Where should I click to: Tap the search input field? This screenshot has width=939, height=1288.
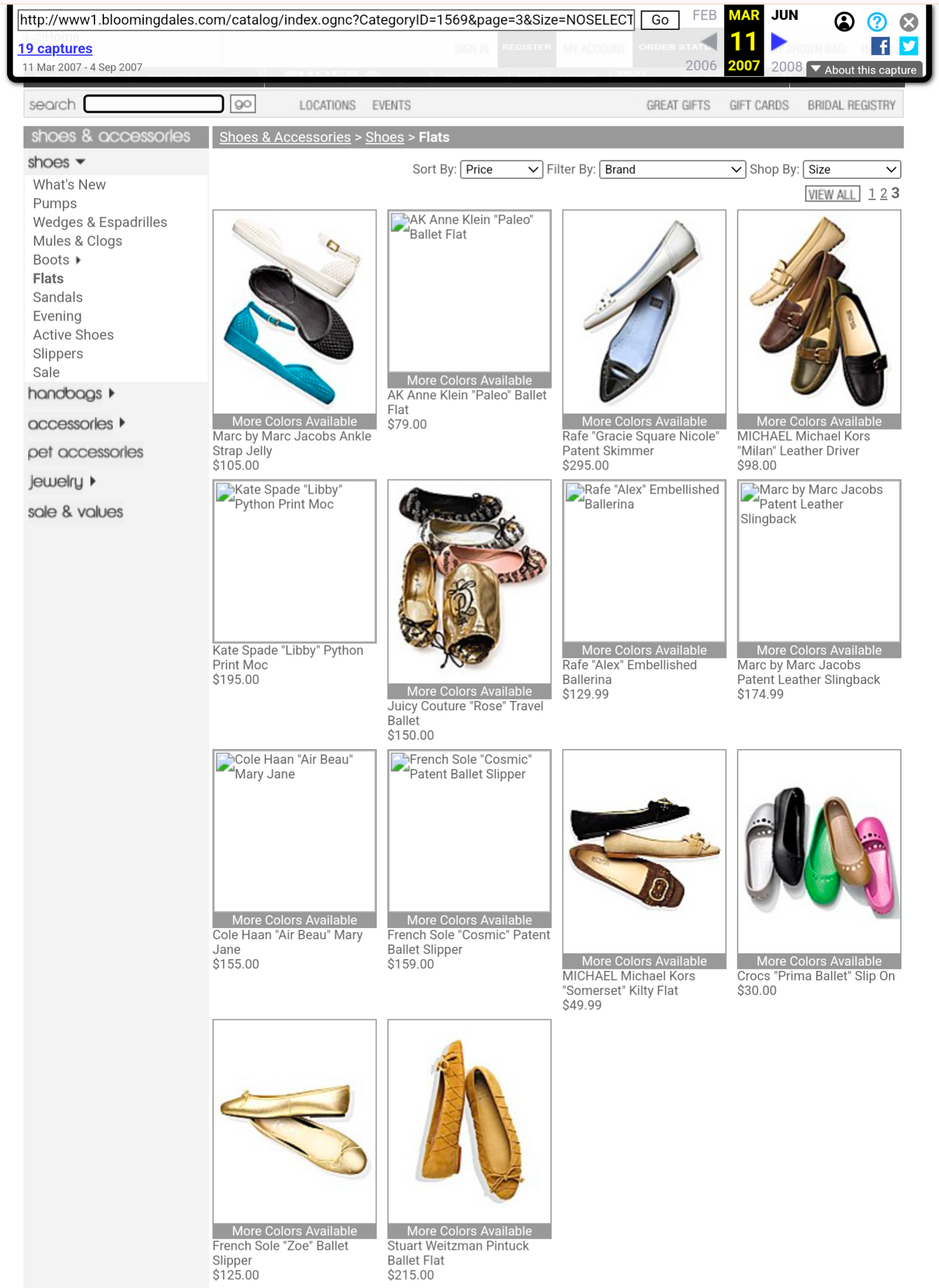tap(153, 104)
